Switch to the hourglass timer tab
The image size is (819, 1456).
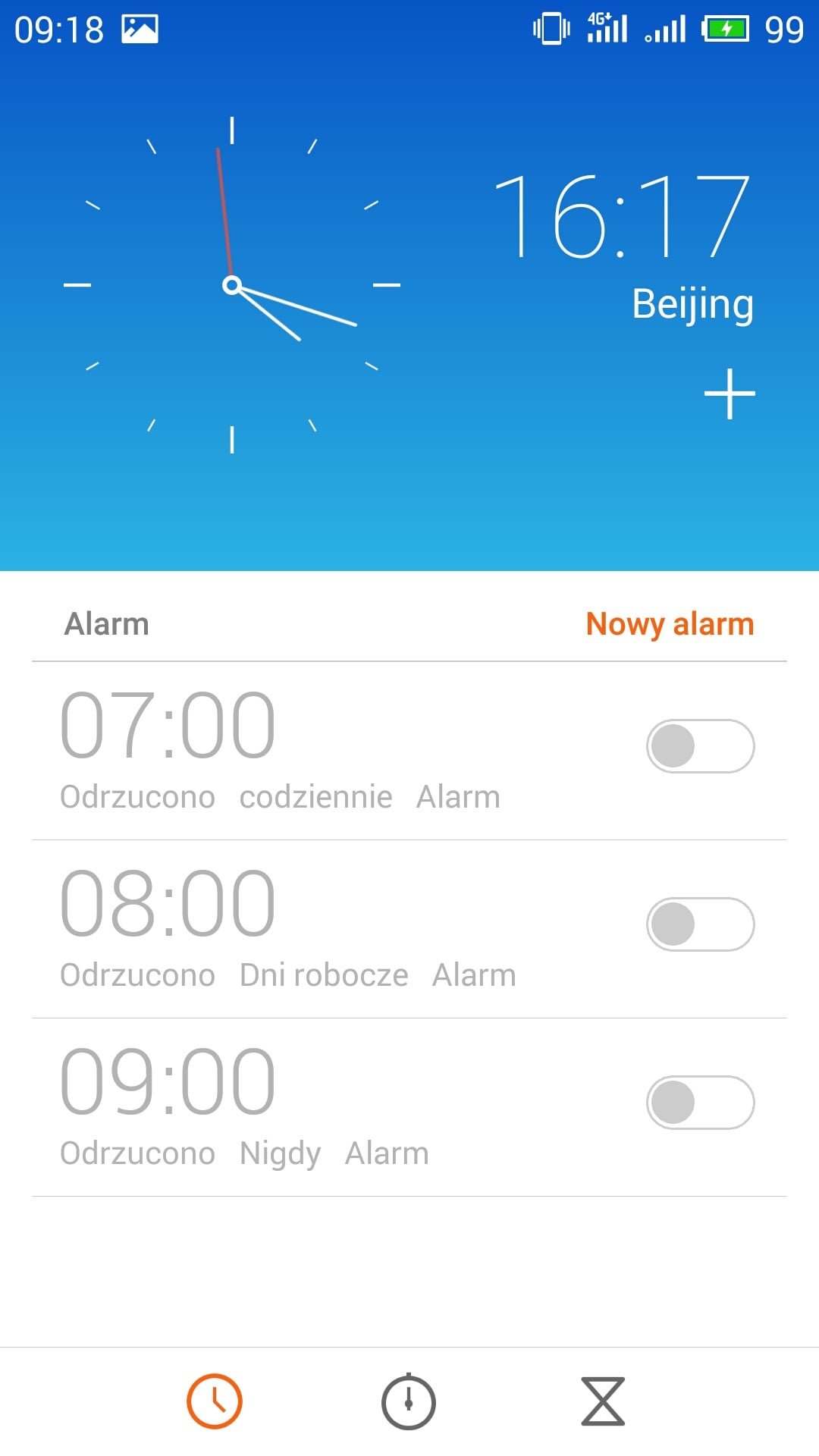click(603, 1401)
